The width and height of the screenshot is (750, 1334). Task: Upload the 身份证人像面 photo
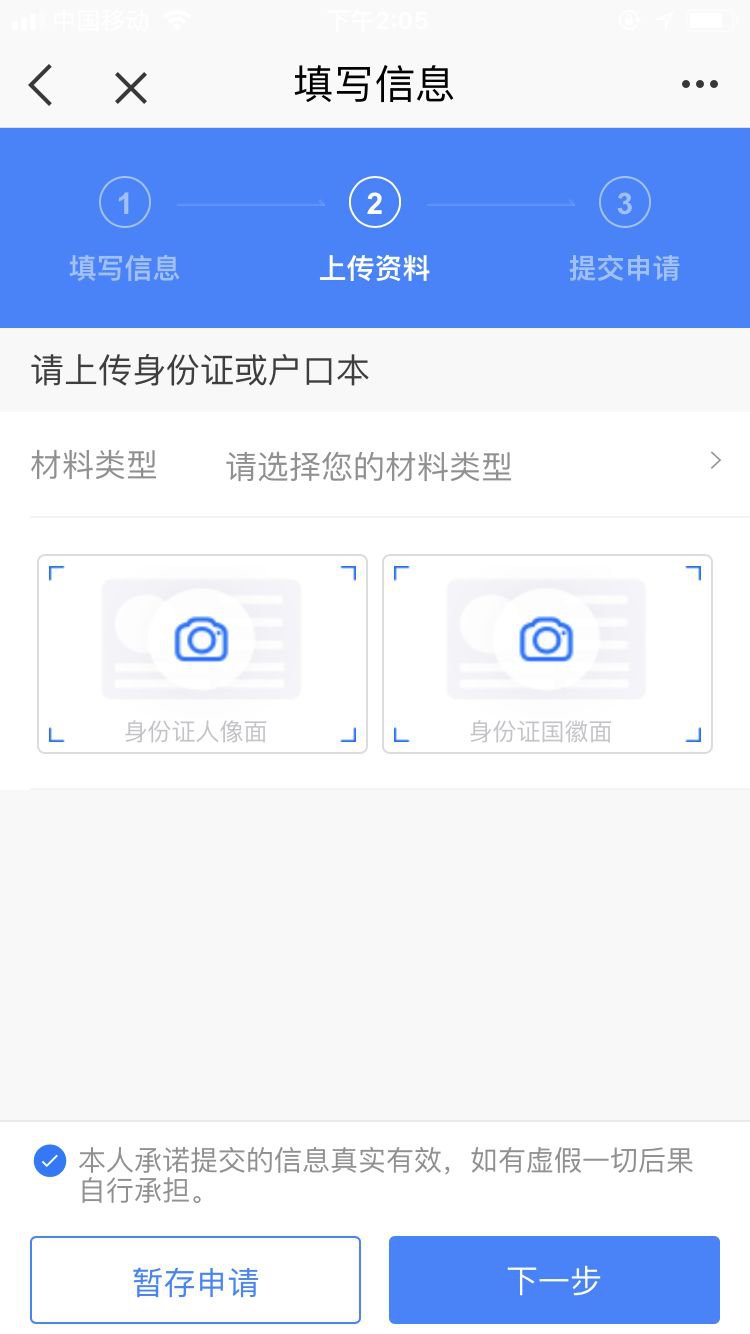(202, 653)
